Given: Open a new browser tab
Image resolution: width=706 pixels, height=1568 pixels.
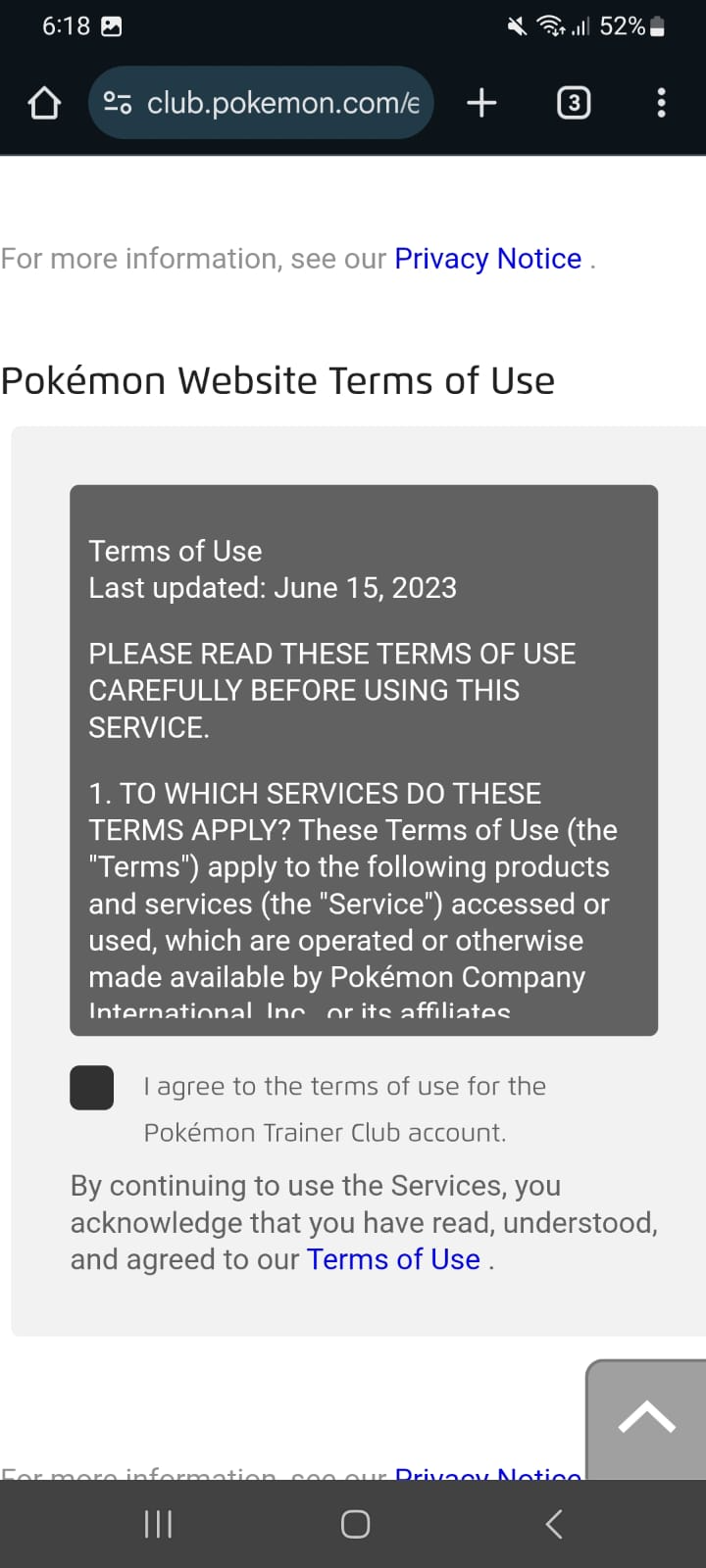Looking at the screenshot, I should (481, 103).
